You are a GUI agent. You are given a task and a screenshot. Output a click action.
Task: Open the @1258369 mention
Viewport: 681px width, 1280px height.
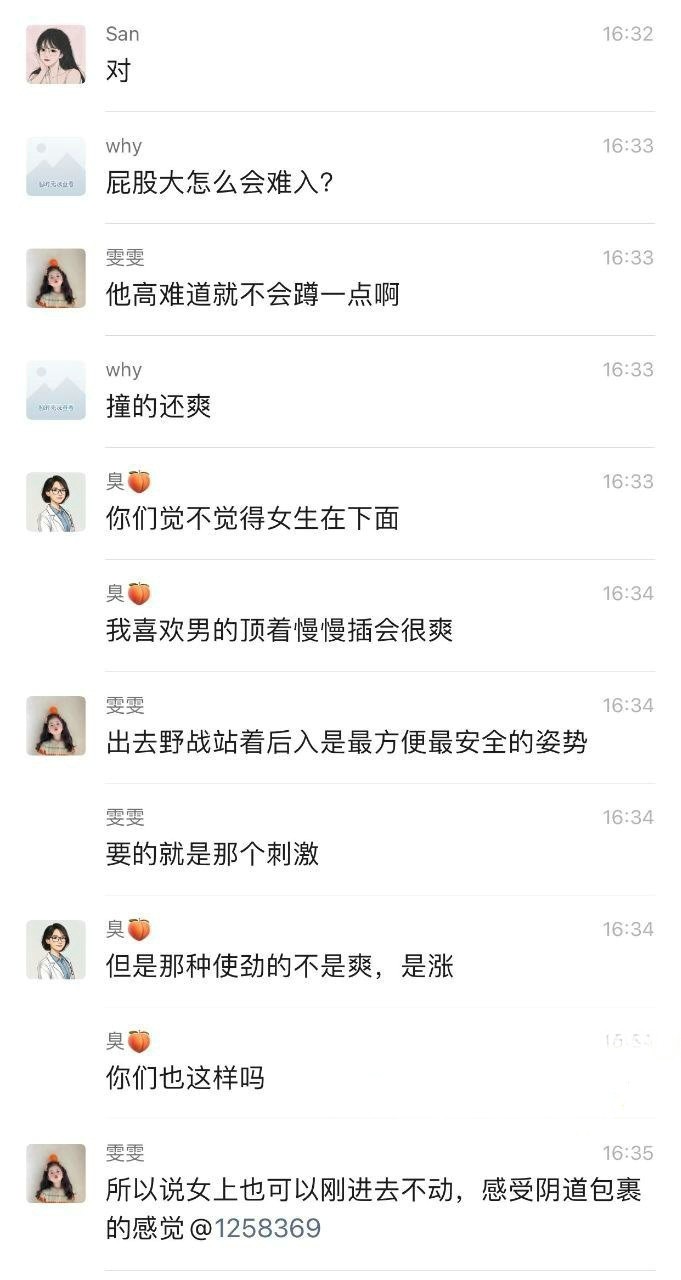point(255,1228)
